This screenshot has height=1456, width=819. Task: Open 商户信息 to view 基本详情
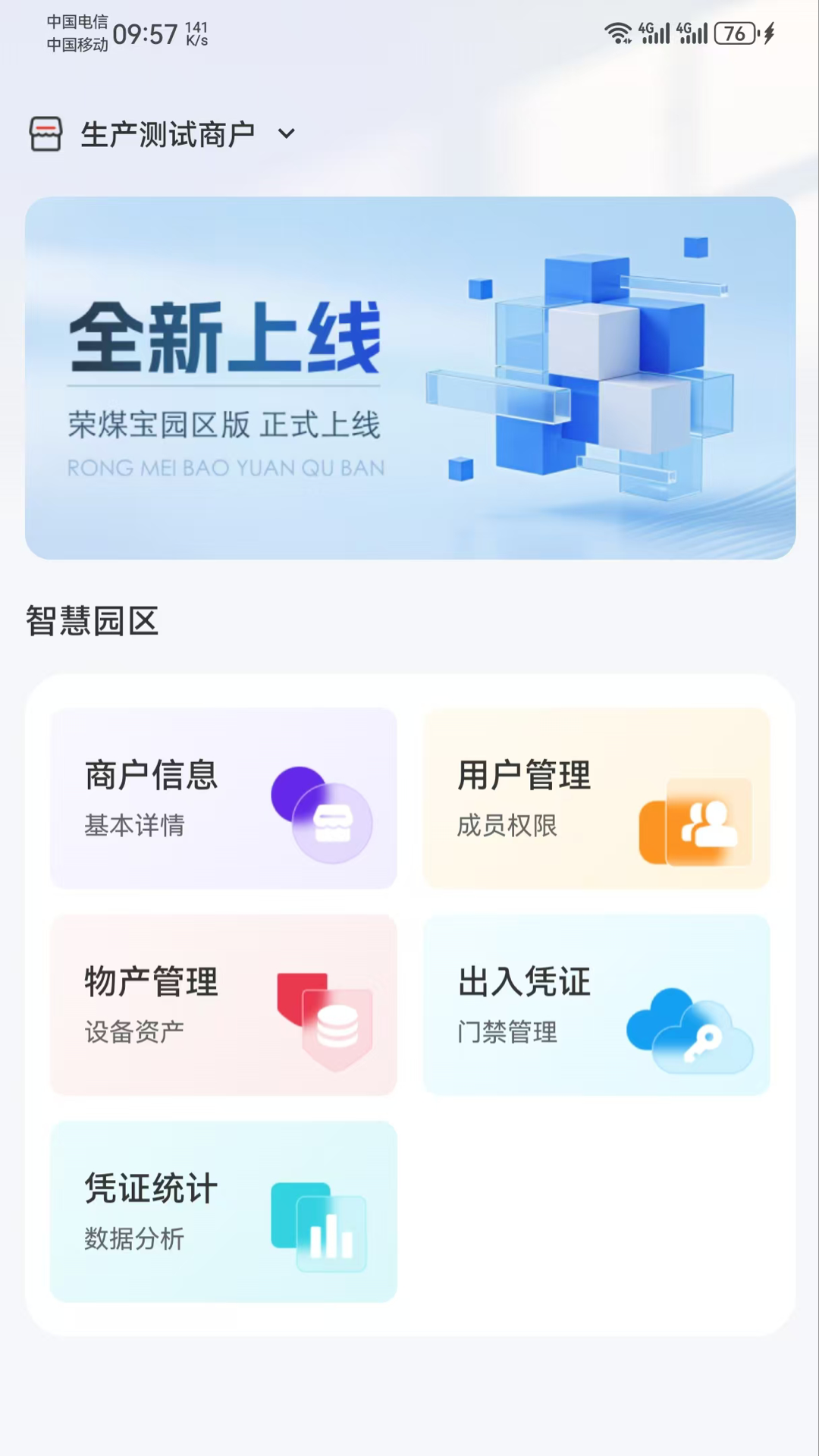pos(223,798)
